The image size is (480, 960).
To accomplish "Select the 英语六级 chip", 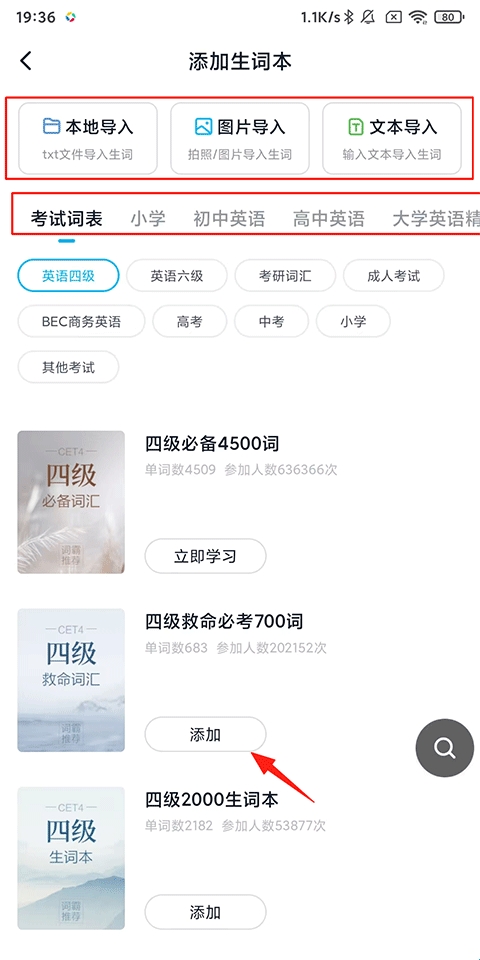I will click(x=177, y=276).
